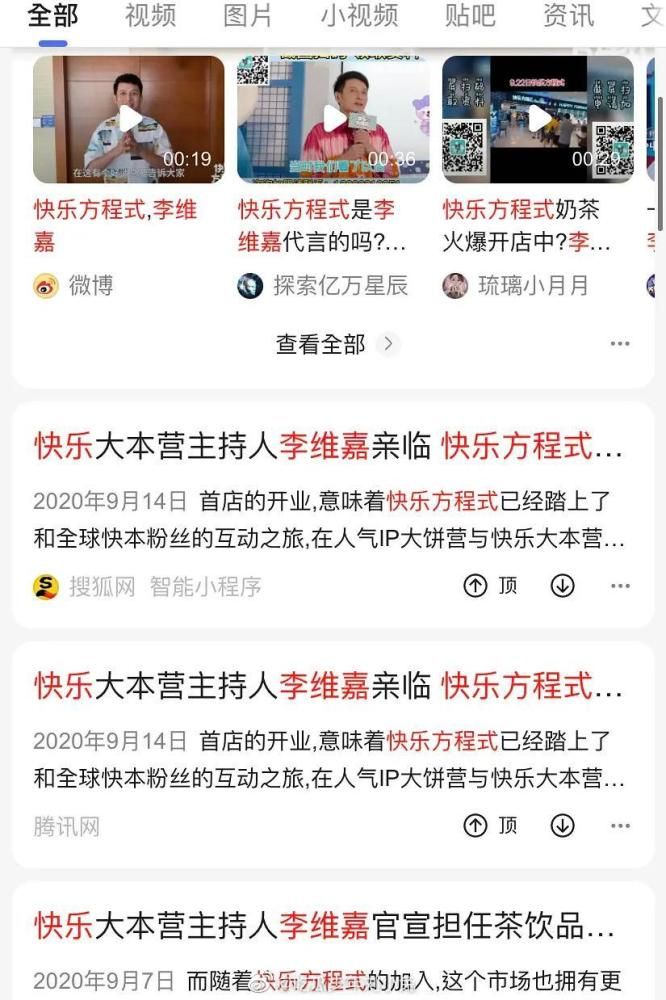Select the 贴吧 tab
The image size is (666, 1000).
pos(470,15)
